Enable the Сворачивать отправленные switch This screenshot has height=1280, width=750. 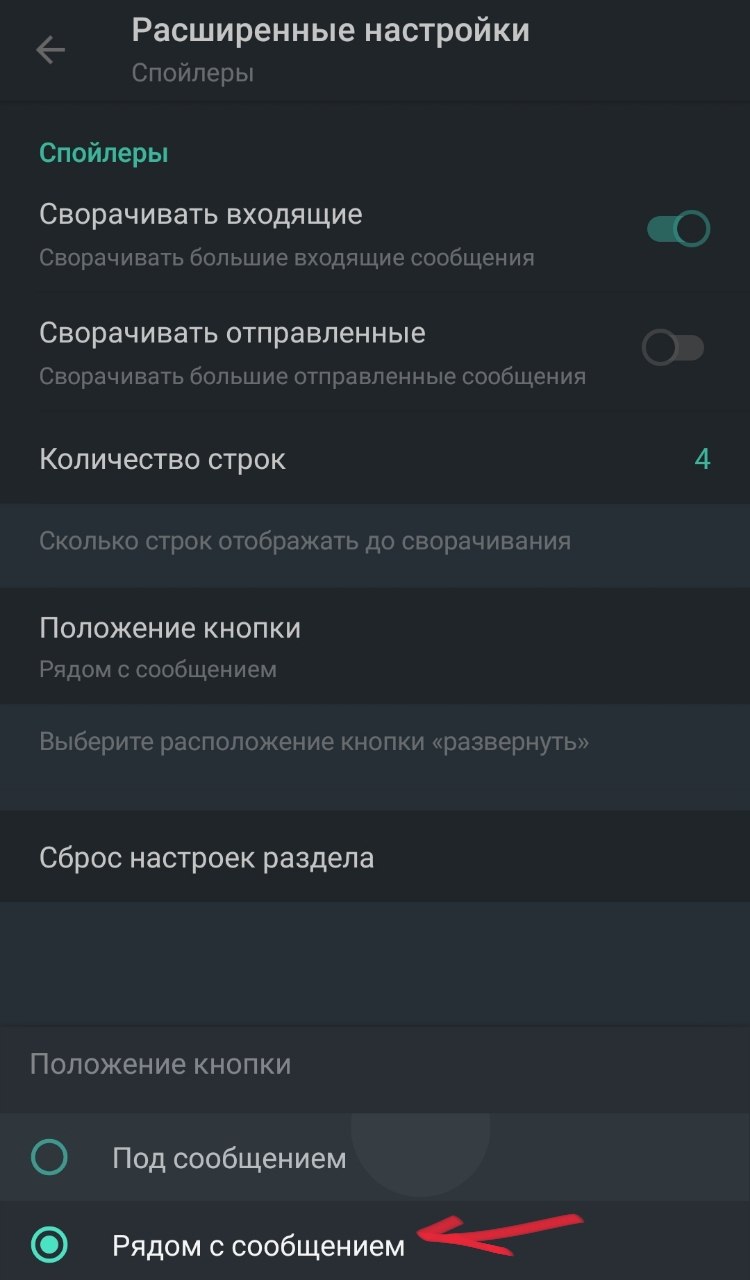pos(673,348)
